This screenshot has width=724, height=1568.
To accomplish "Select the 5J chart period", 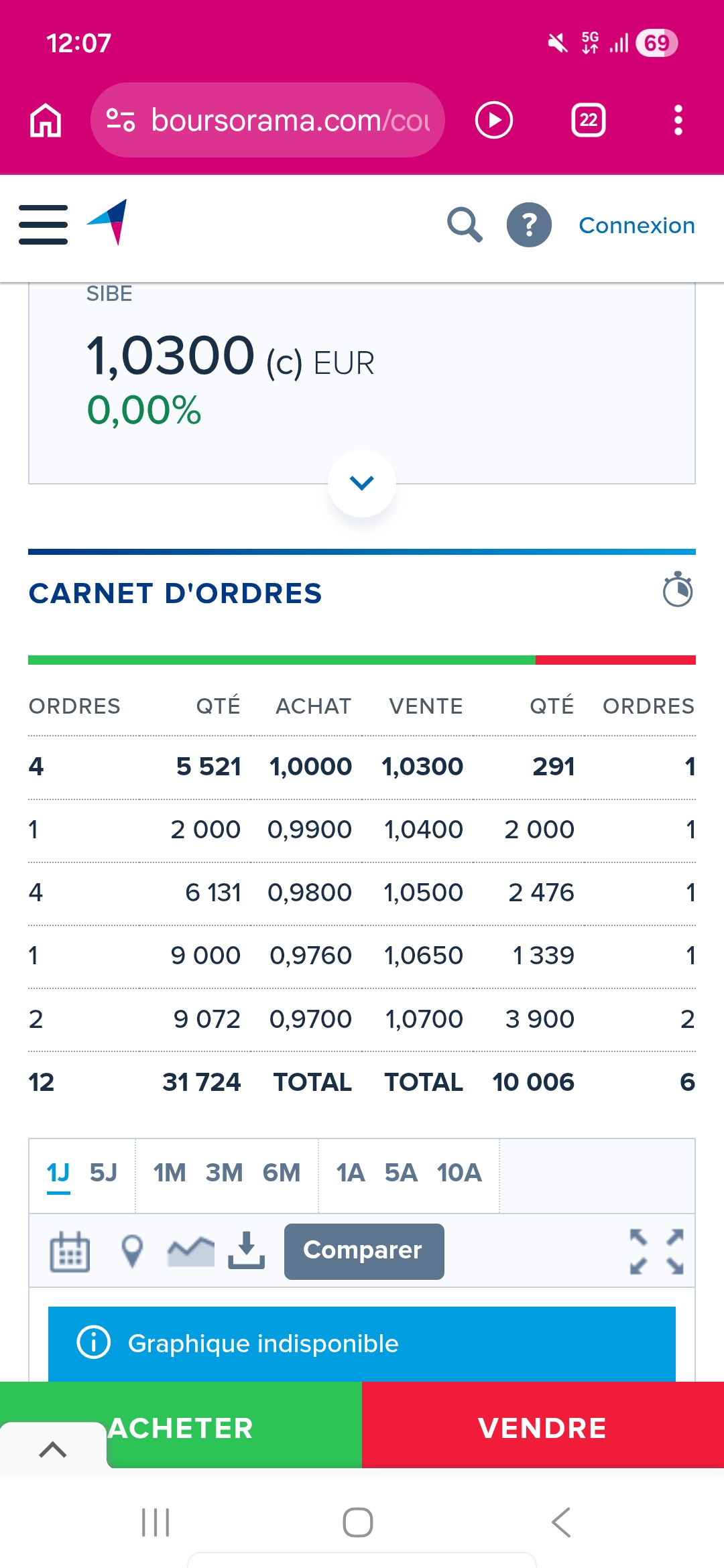I will point(103,1173).
